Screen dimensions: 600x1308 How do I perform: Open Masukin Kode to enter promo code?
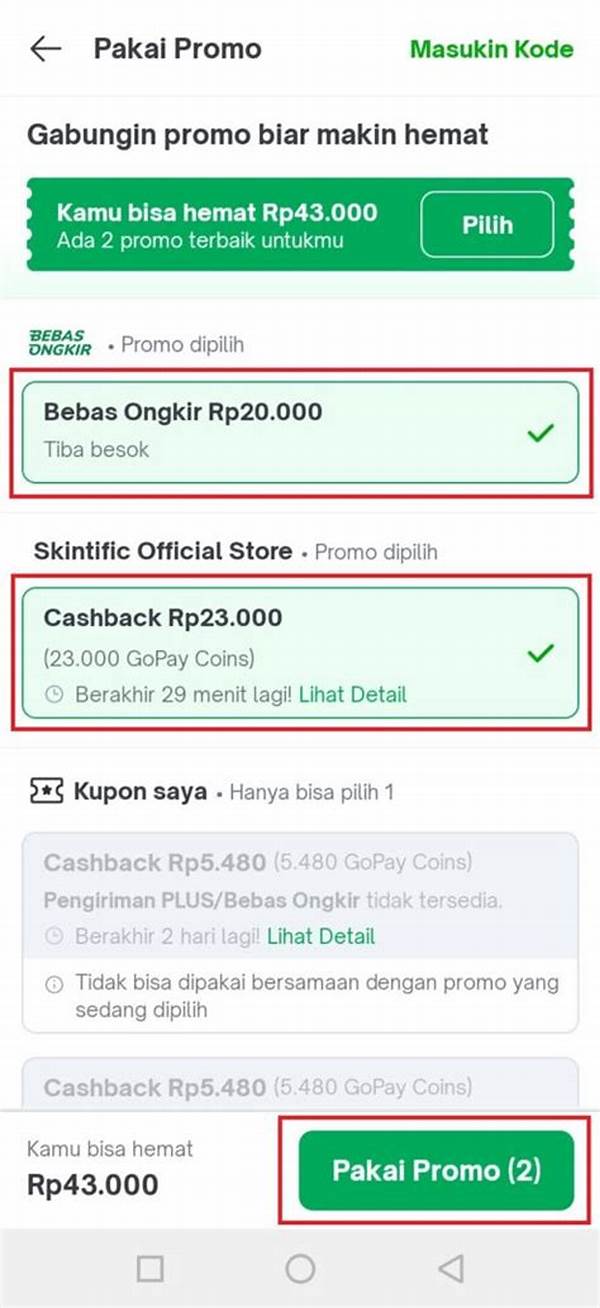click(492, 49)
